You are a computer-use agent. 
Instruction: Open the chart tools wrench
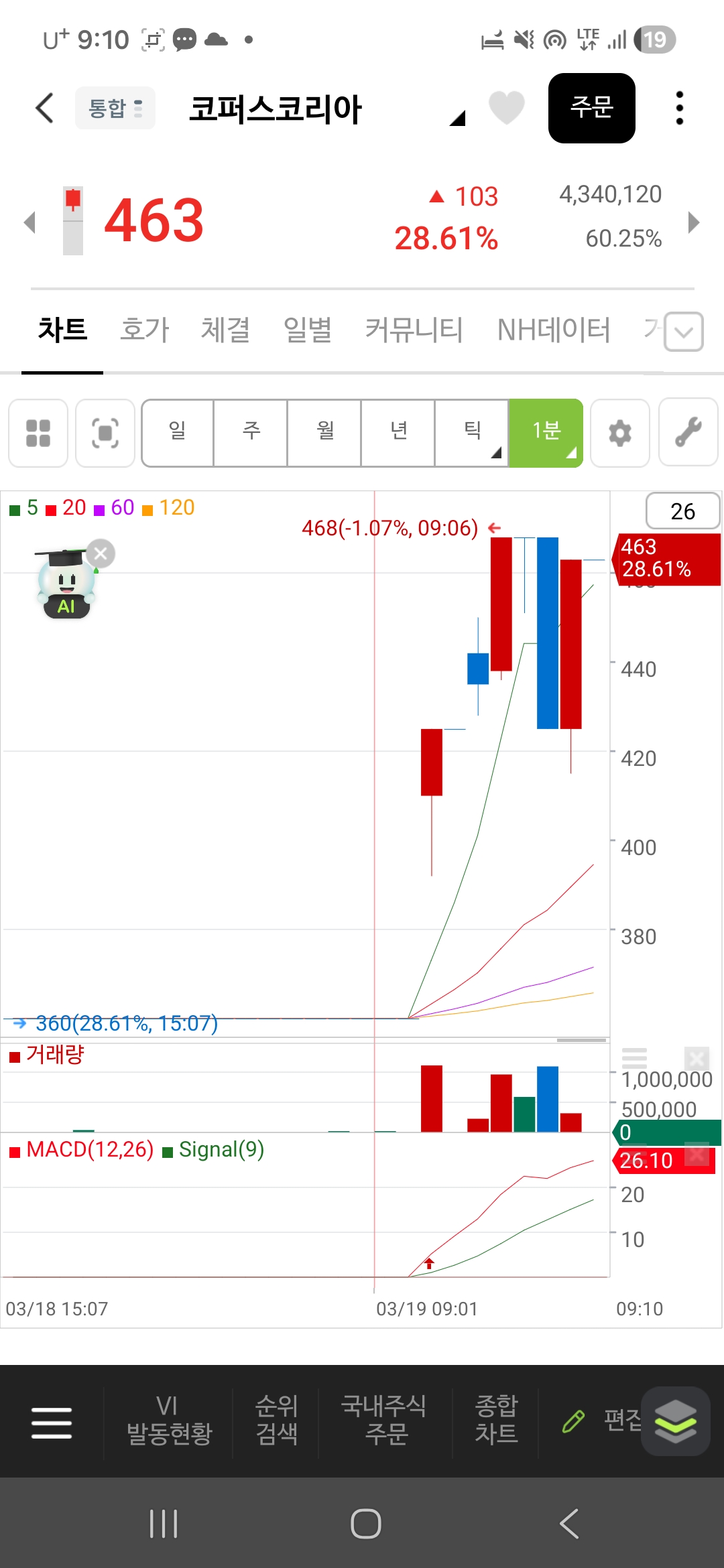coord(688,433)
